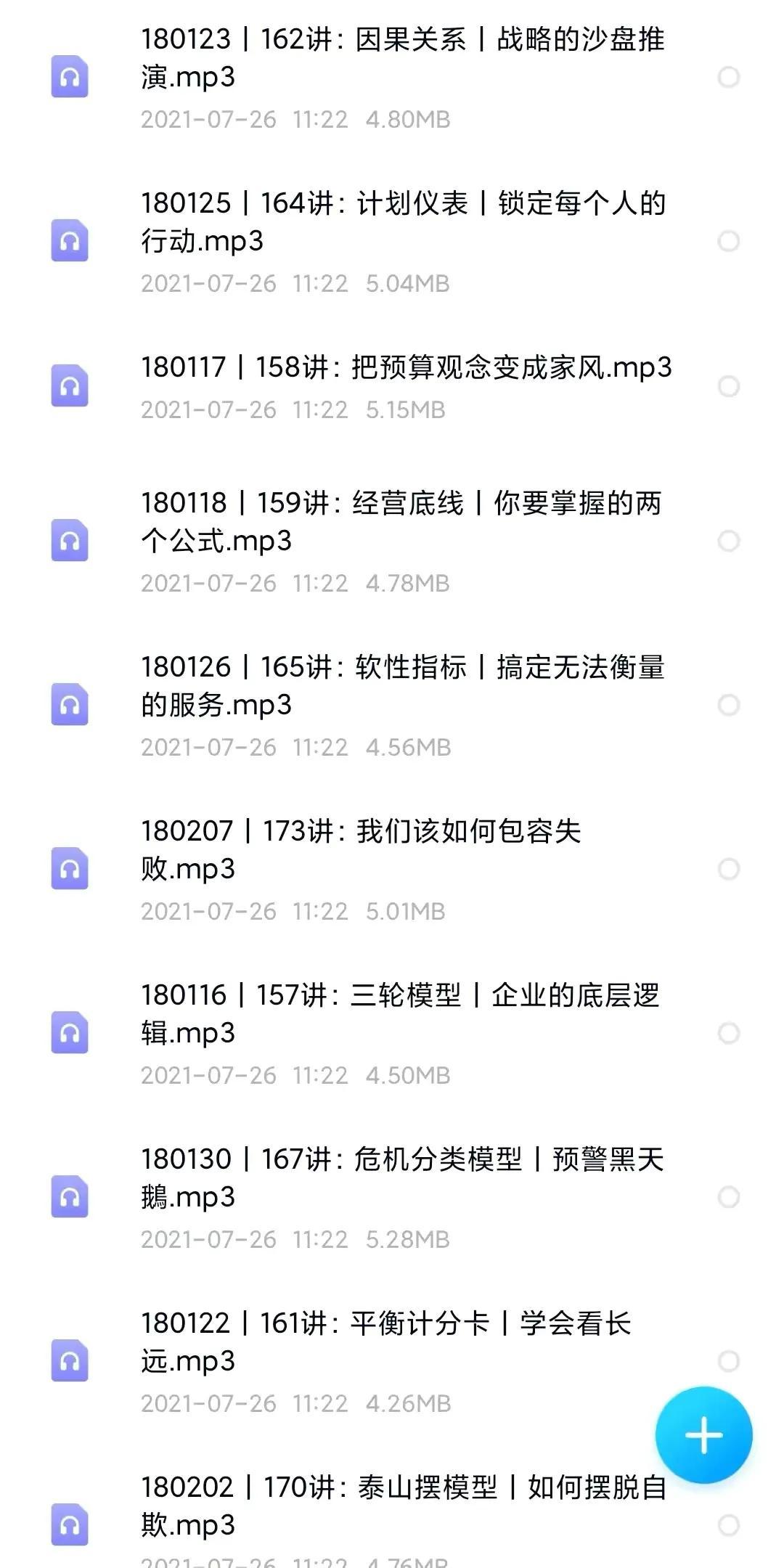Viewport: 784px width, 1568px height.
Task: Open 159讲 经营底线 audio file
Action: tap(401, 522)
